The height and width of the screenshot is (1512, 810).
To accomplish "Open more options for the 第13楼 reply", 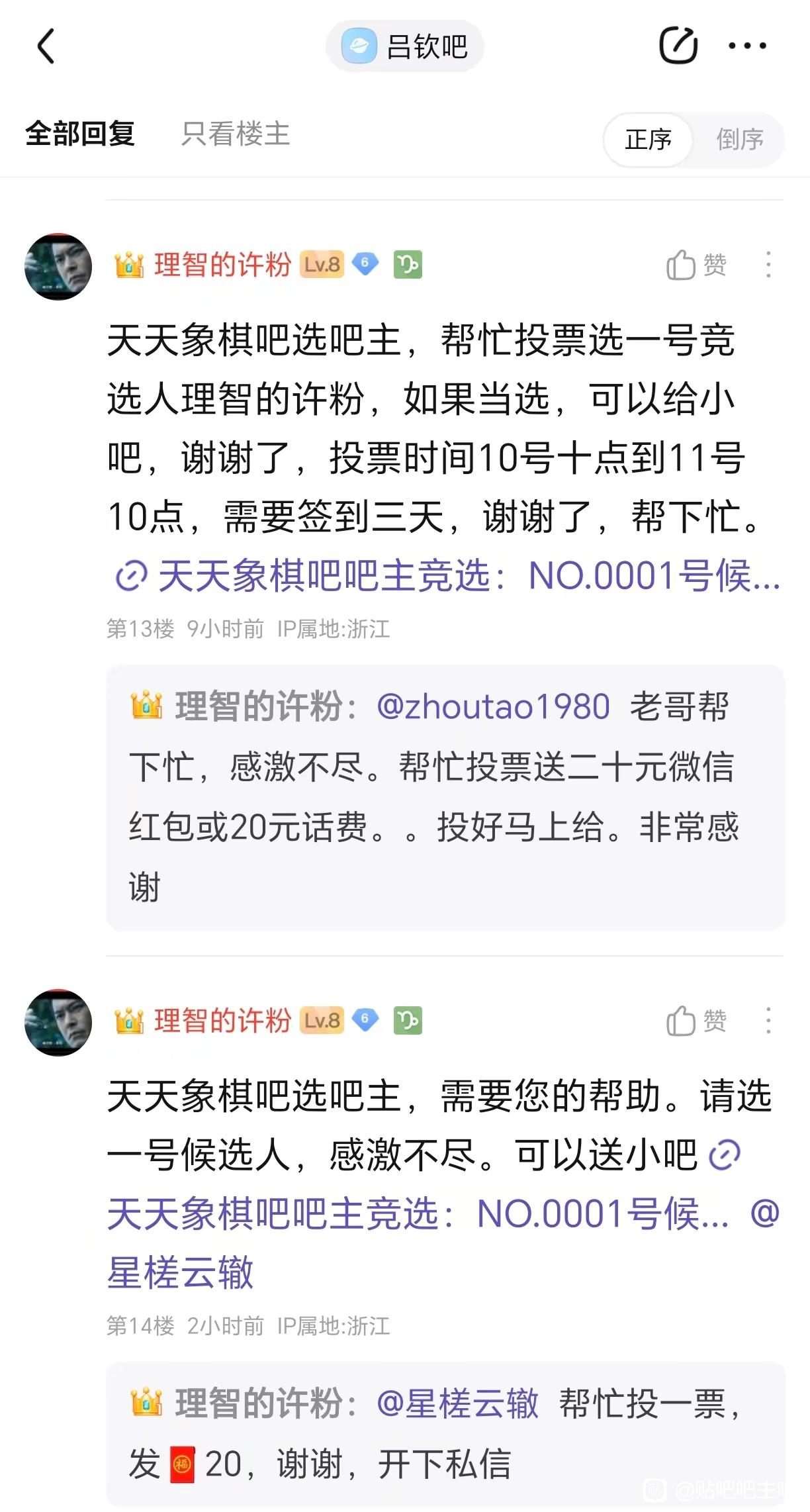I will (x=768, y=265).
